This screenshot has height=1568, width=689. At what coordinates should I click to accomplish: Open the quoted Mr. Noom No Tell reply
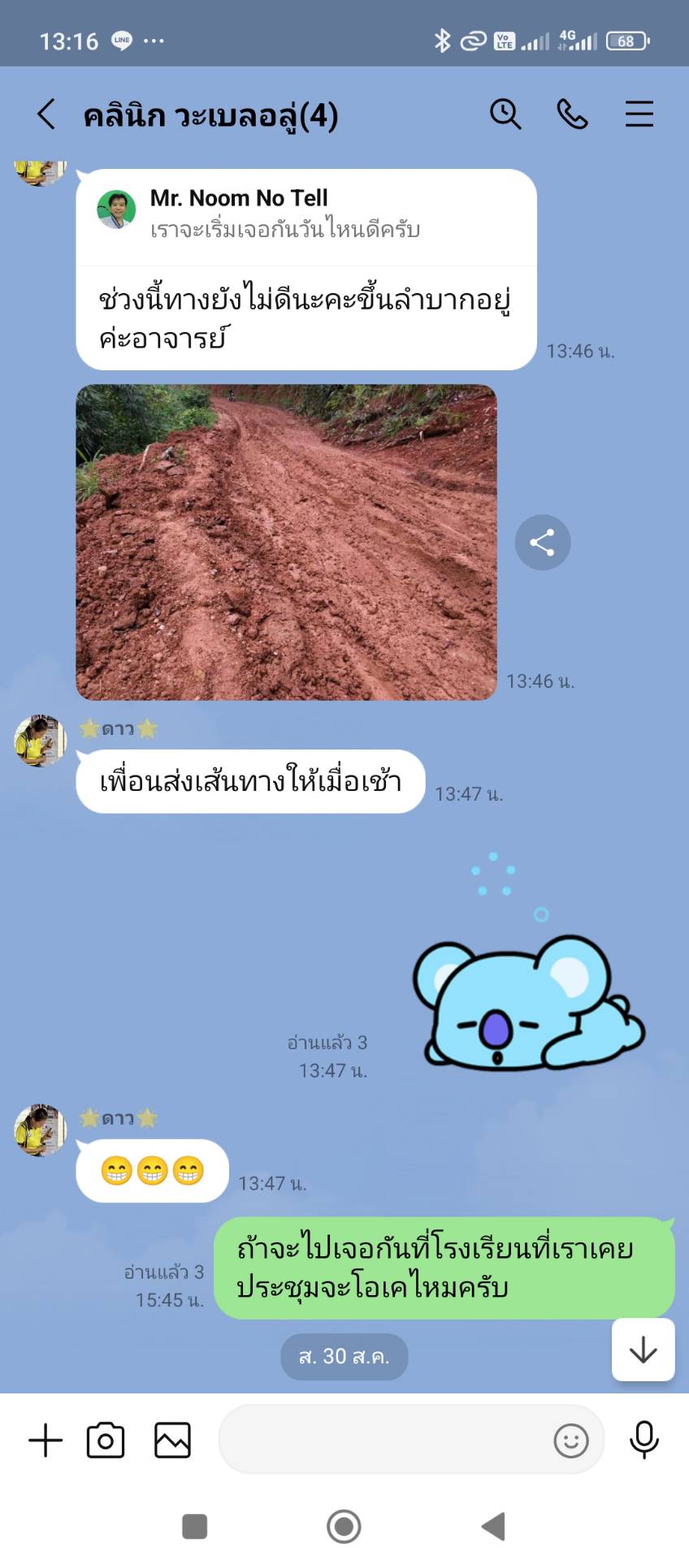[x=305, y=214]
